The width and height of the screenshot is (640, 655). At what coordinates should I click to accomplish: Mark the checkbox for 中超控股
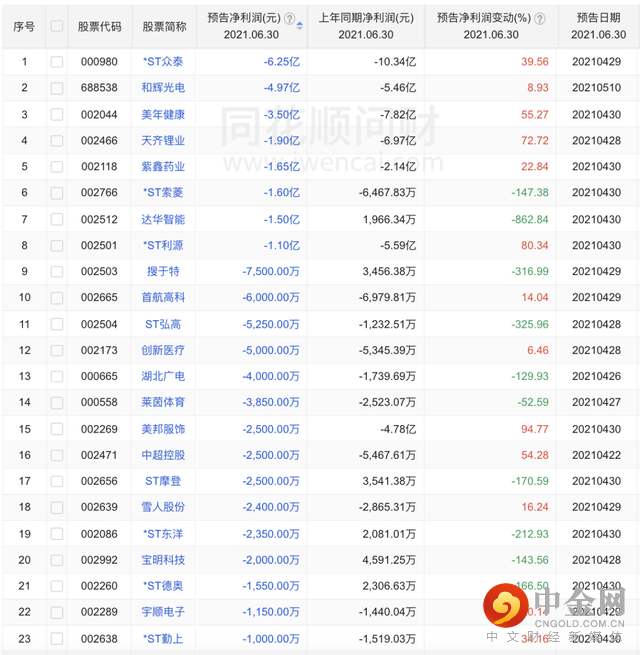[x=57, y=455]
